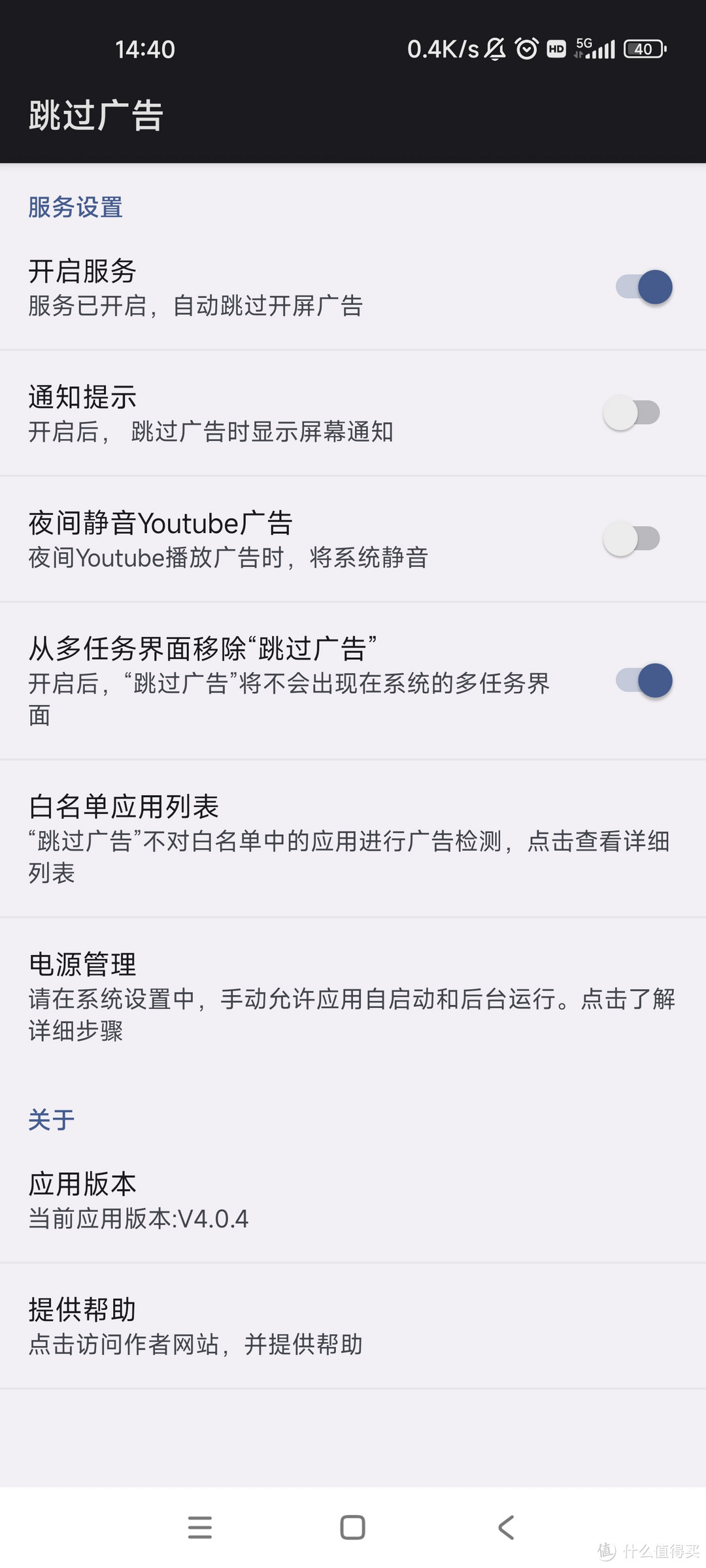Enable 夜间静音Youtube广告 switch
Viewport: 706px width, 1568px height.
pos(631,538)
